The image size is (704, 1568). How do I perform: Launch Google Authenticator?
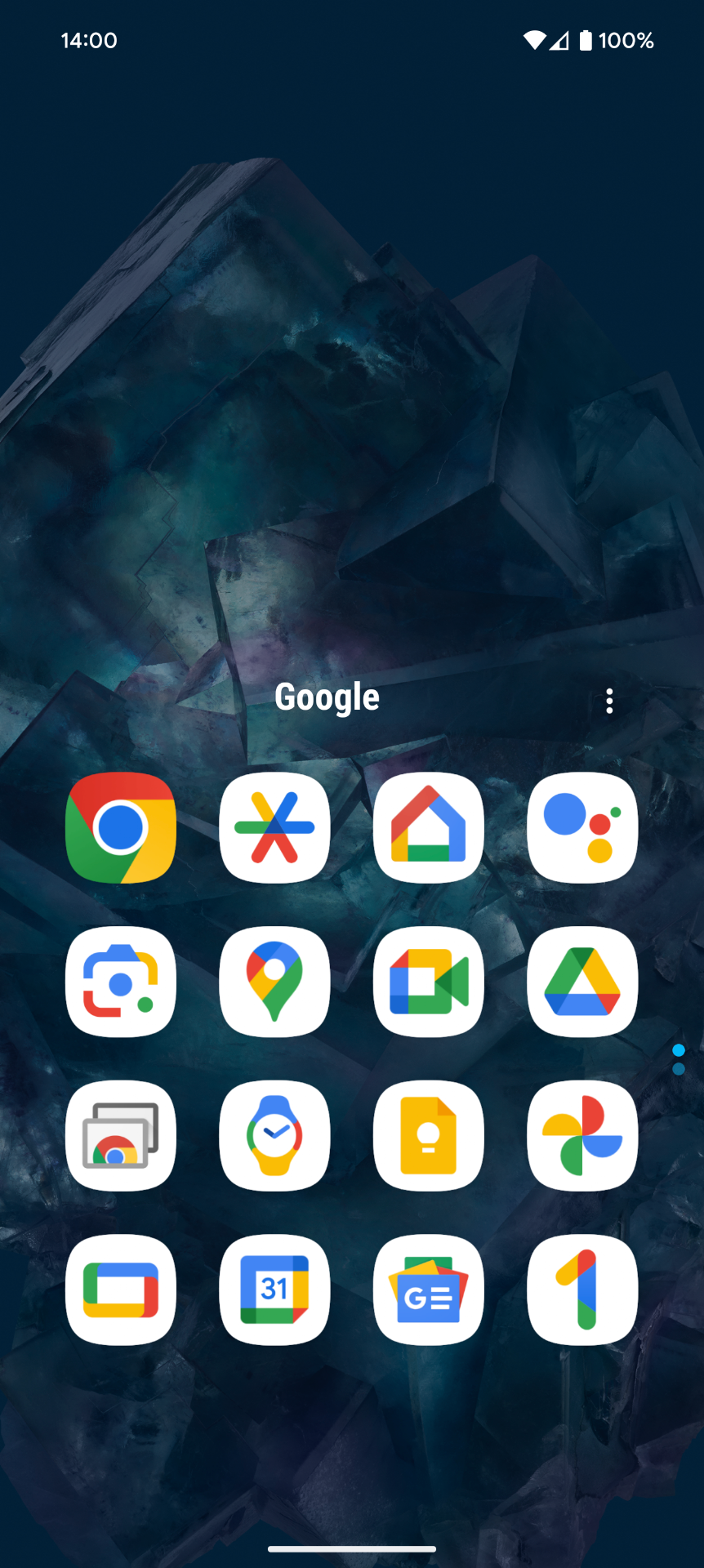click(x=274, y=827)
